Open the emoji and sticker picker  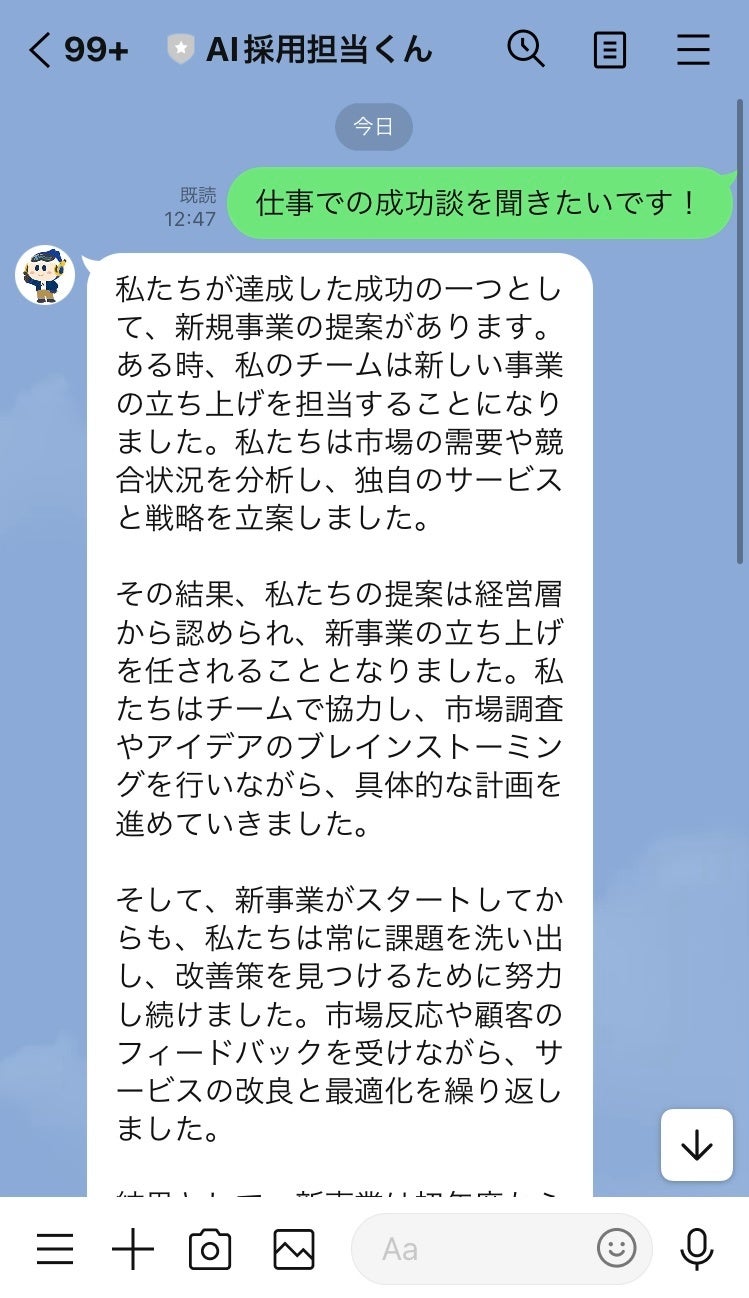coord(616,1248)
